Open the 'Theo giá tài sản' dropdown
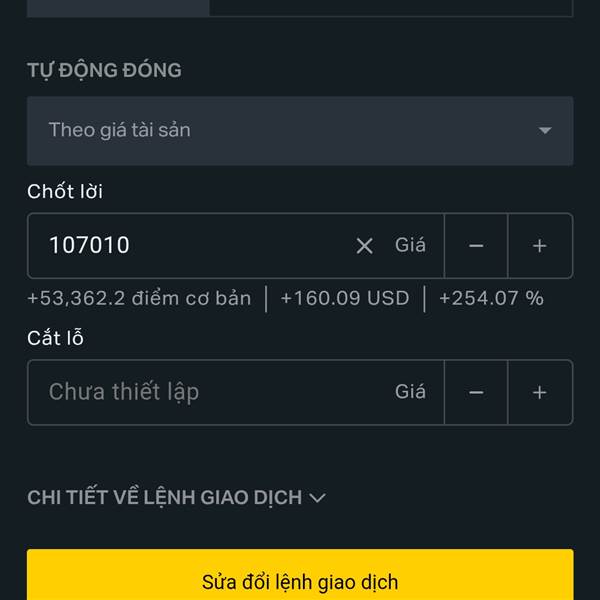 tap(300, 130)
